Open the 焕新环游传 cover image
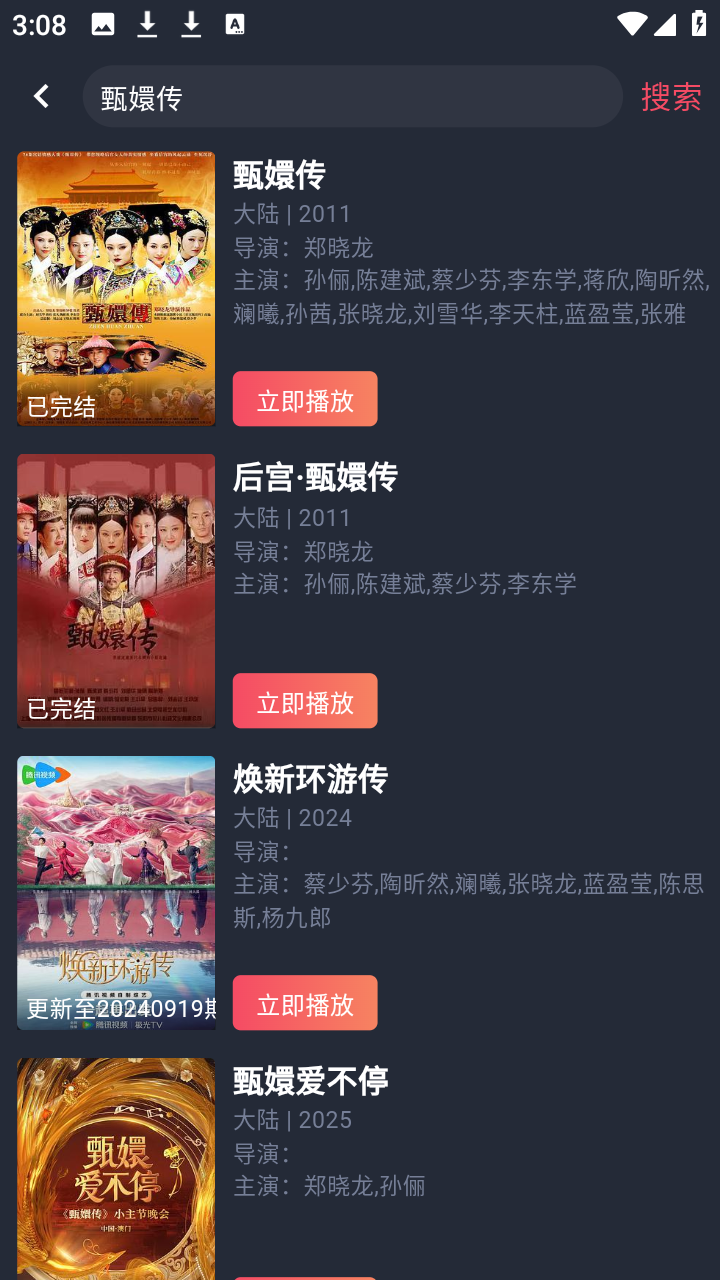720x1280 pixels. [x=116, y=893]
